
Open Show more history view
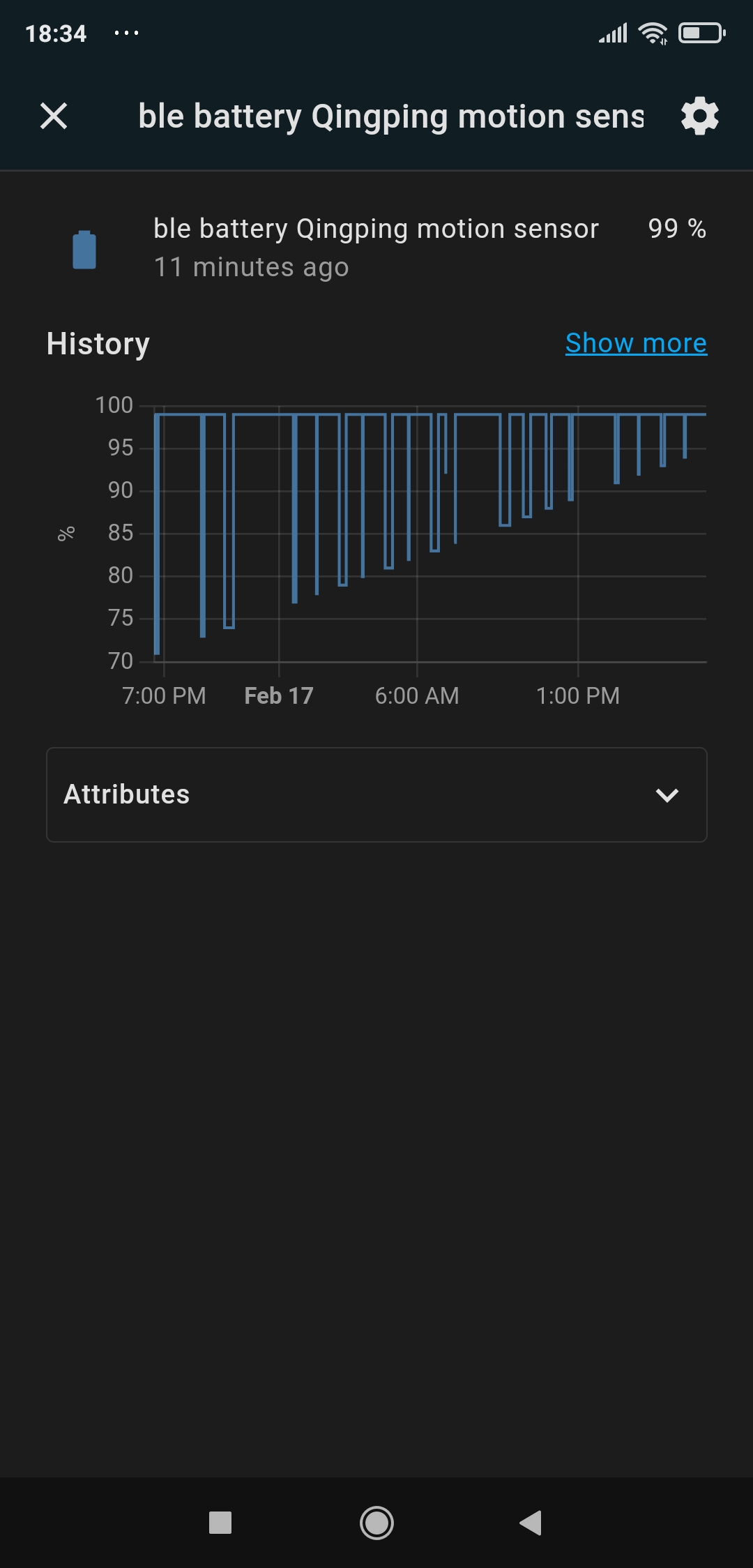(634, 343)
